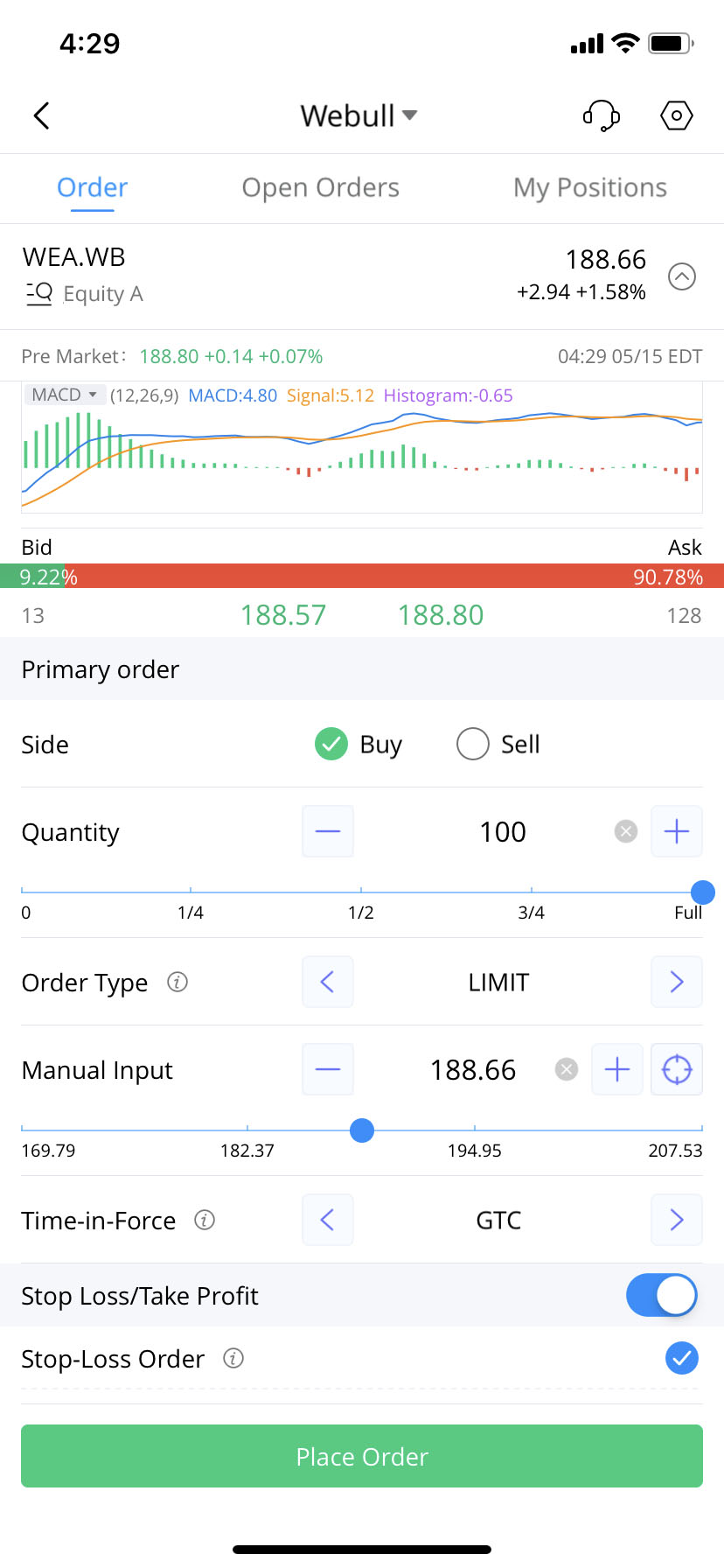Place the order with green button

pos(362,1456)
